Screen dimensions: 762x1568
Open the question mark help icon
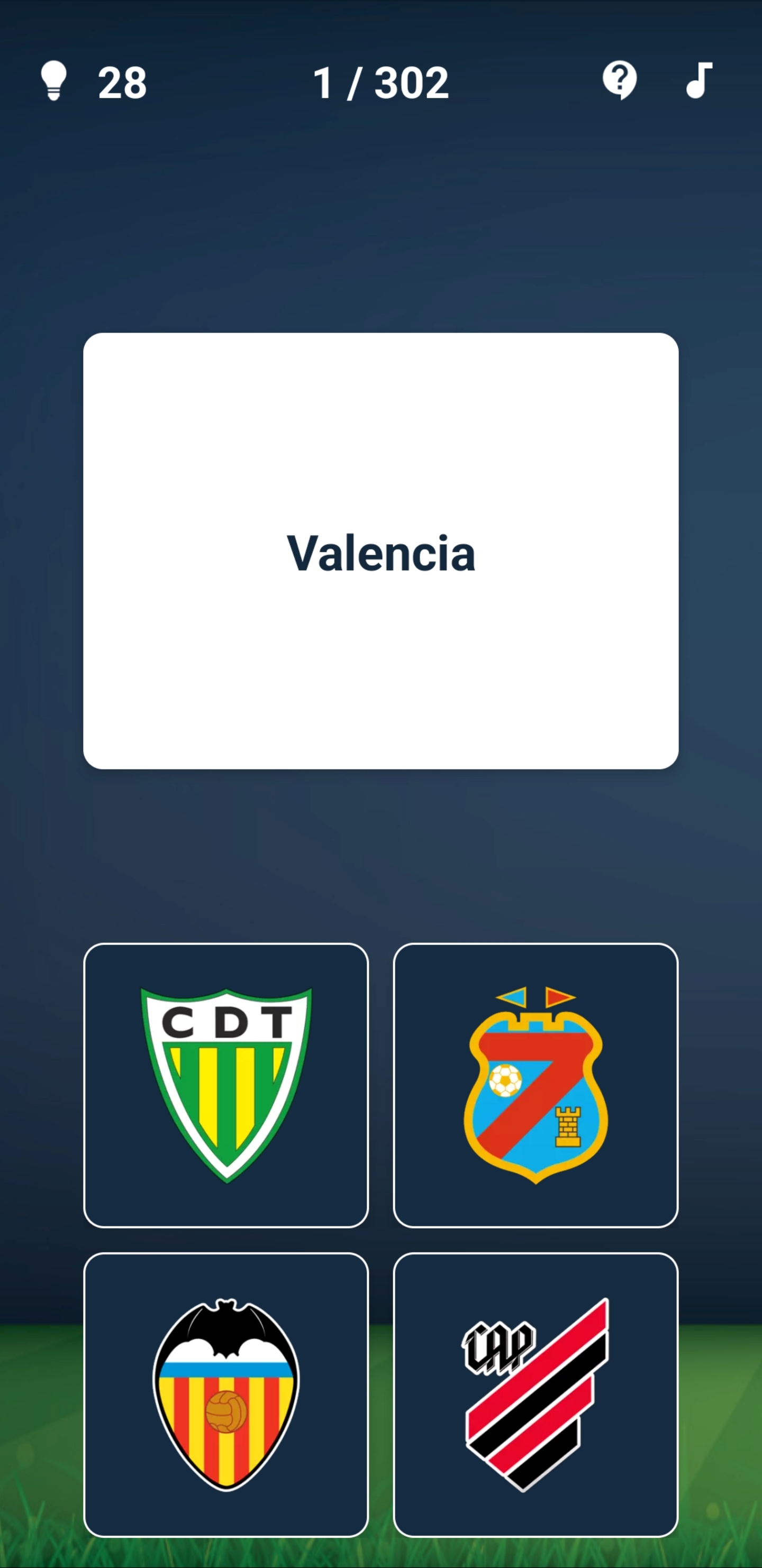point(620,80)
